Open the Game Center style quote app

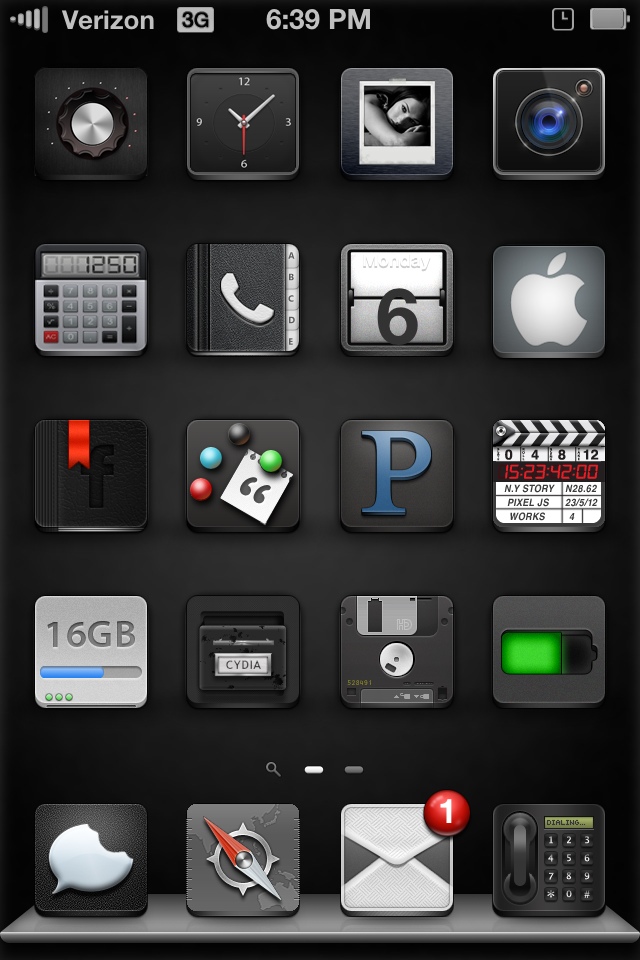pos(243,475)
